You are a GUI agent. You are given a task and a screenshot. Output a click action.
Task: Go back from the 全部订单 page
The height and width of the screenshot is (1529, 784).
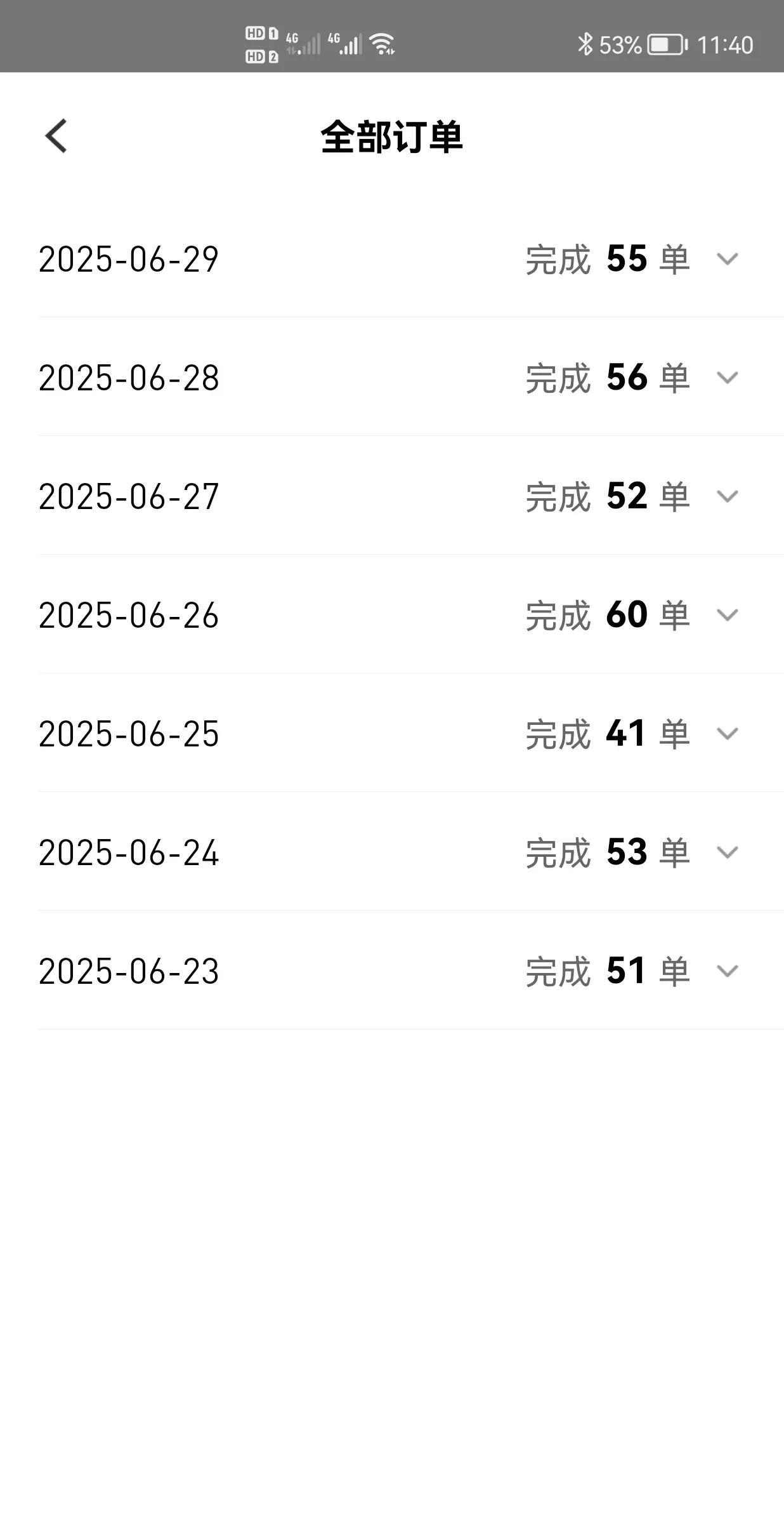[x=56, y=136]
